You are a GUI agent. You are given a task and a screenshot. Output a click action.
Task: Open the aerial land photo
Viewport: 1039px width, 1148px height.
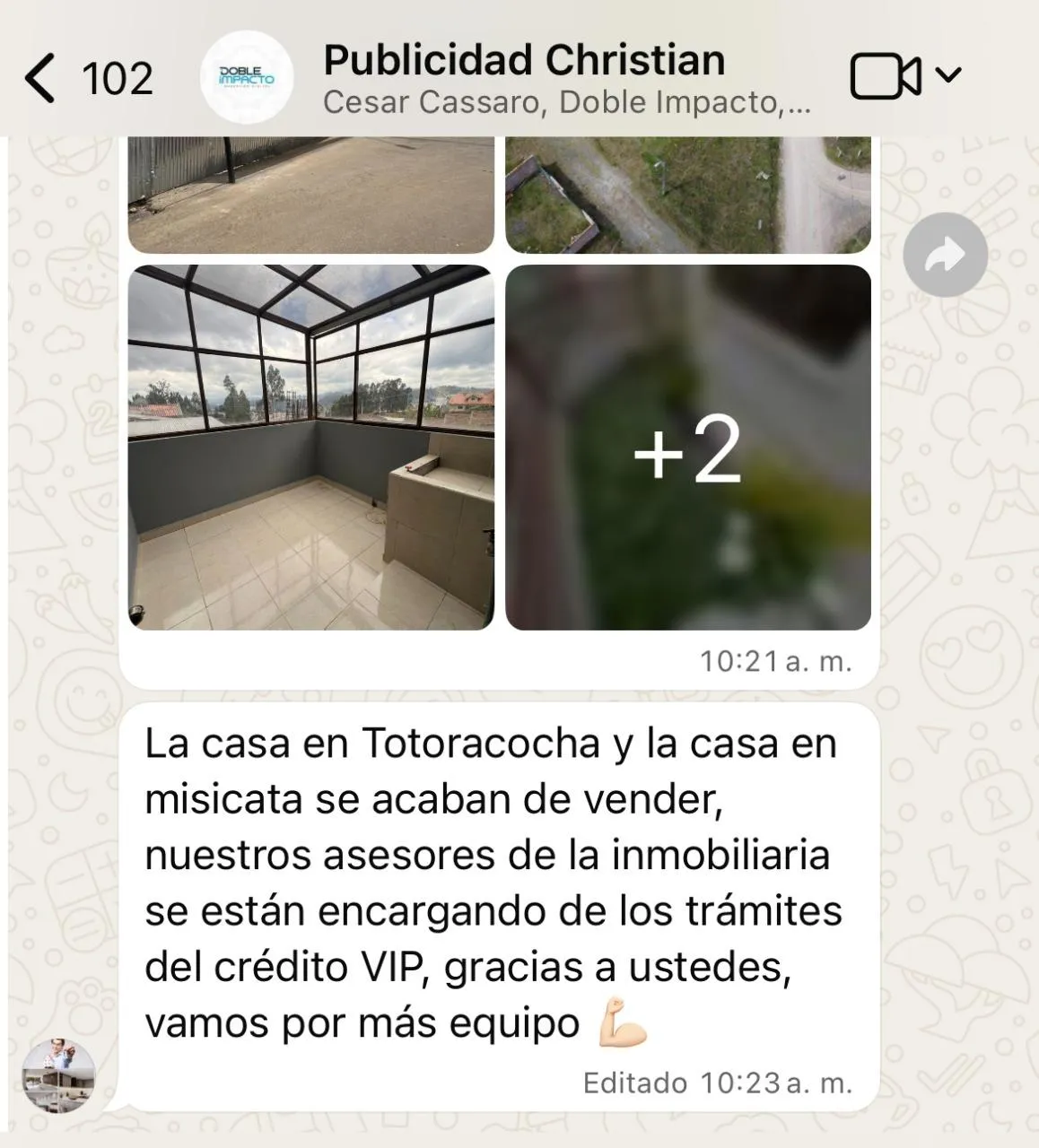[x=688, y=195]
